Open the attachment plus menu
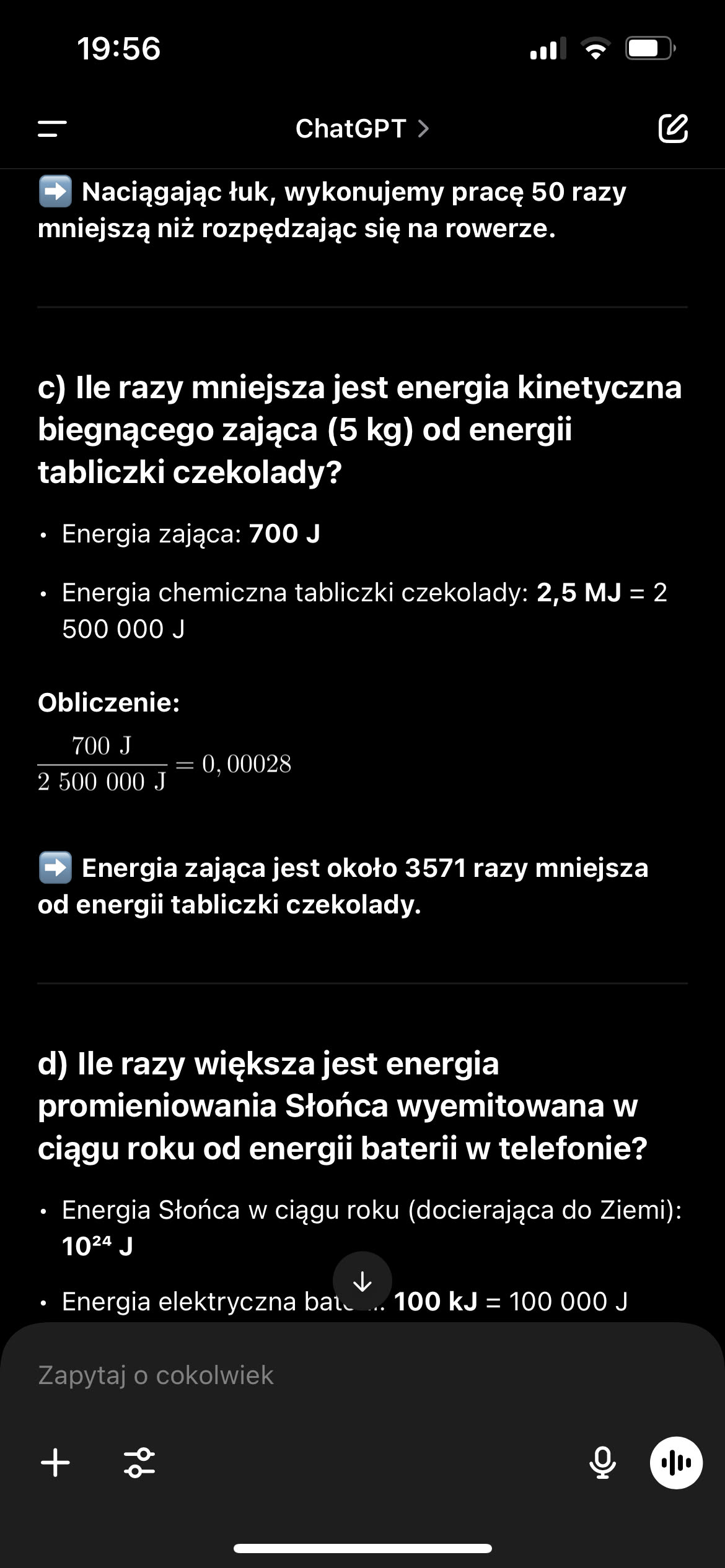 coord(55,1463)
